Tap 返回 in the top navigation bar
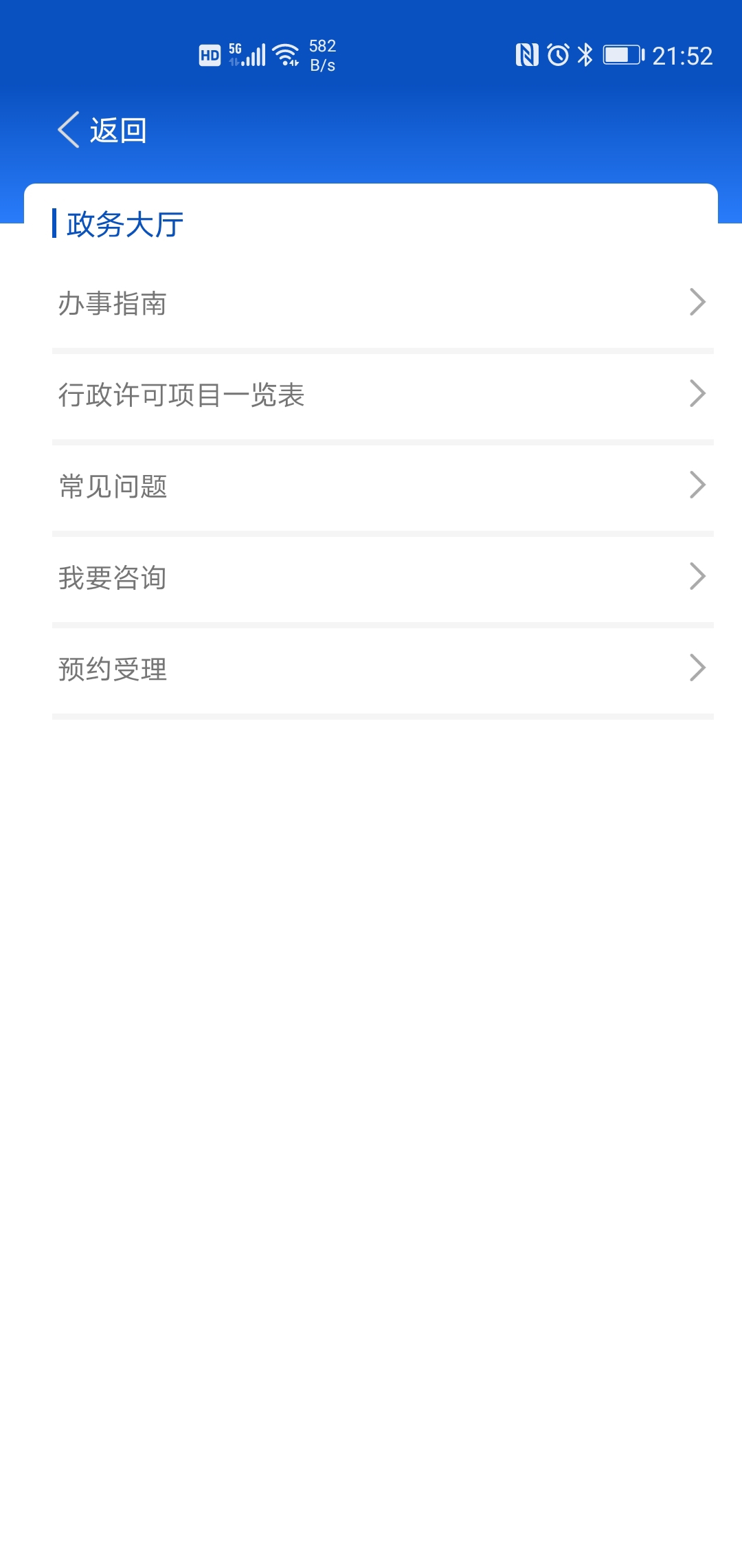 tap(118, 129)
